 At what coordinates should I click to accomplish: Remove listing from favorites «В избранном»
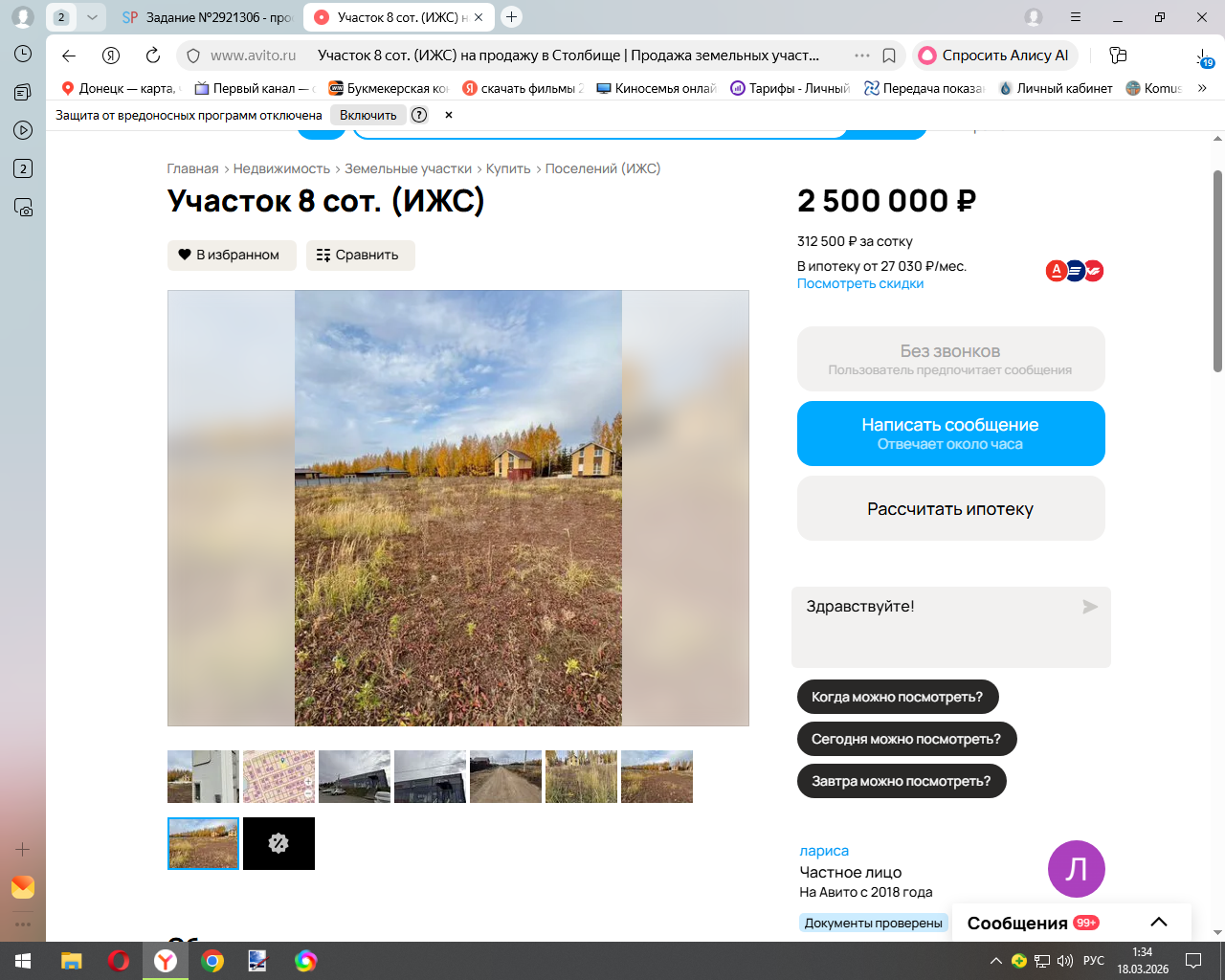(231, 256)
